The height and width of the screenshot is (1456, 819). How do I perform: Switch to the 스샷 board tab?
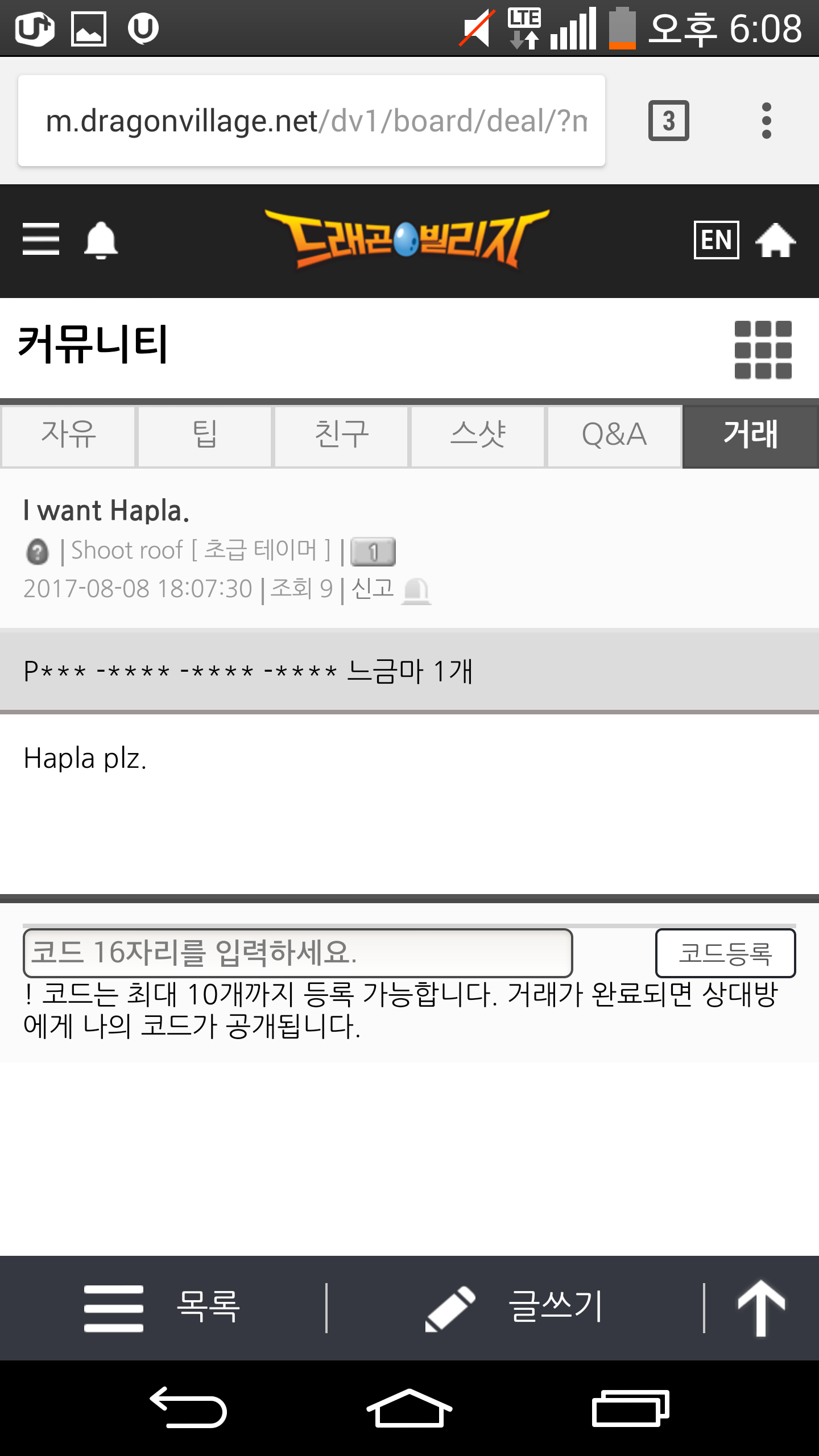[478, 436]
